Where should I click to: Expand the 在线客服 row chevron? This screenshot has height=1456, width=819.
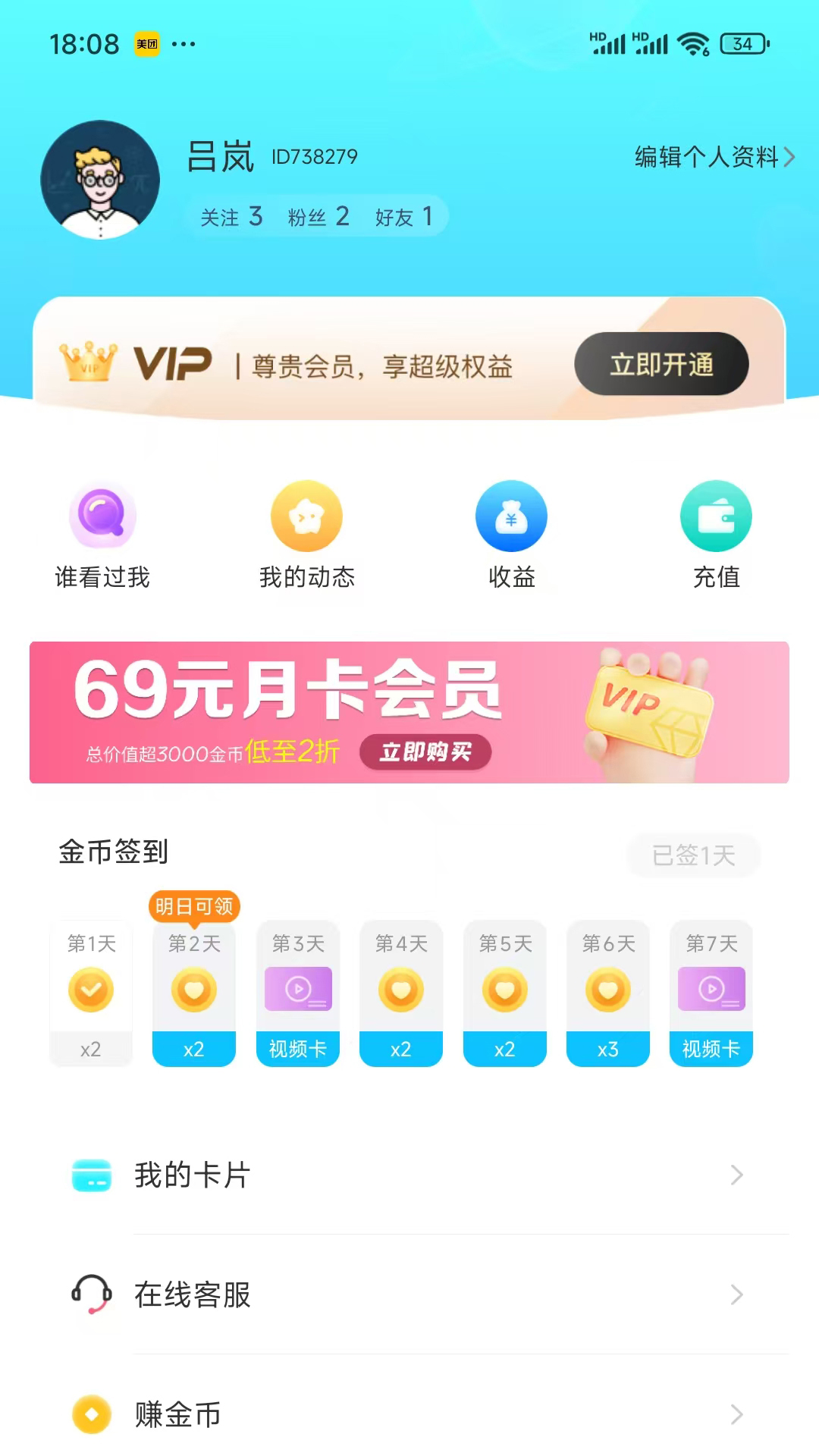tap(736, 1294)
